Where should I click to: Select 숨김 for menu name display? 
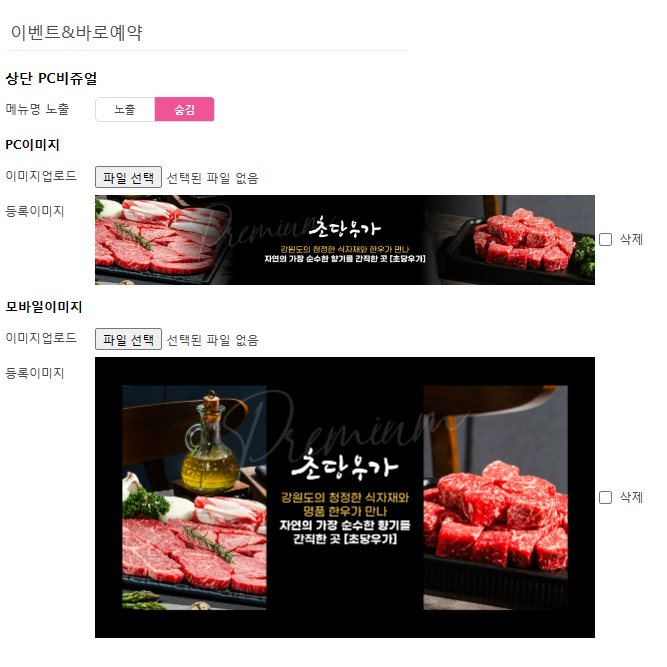click(185, 109)
